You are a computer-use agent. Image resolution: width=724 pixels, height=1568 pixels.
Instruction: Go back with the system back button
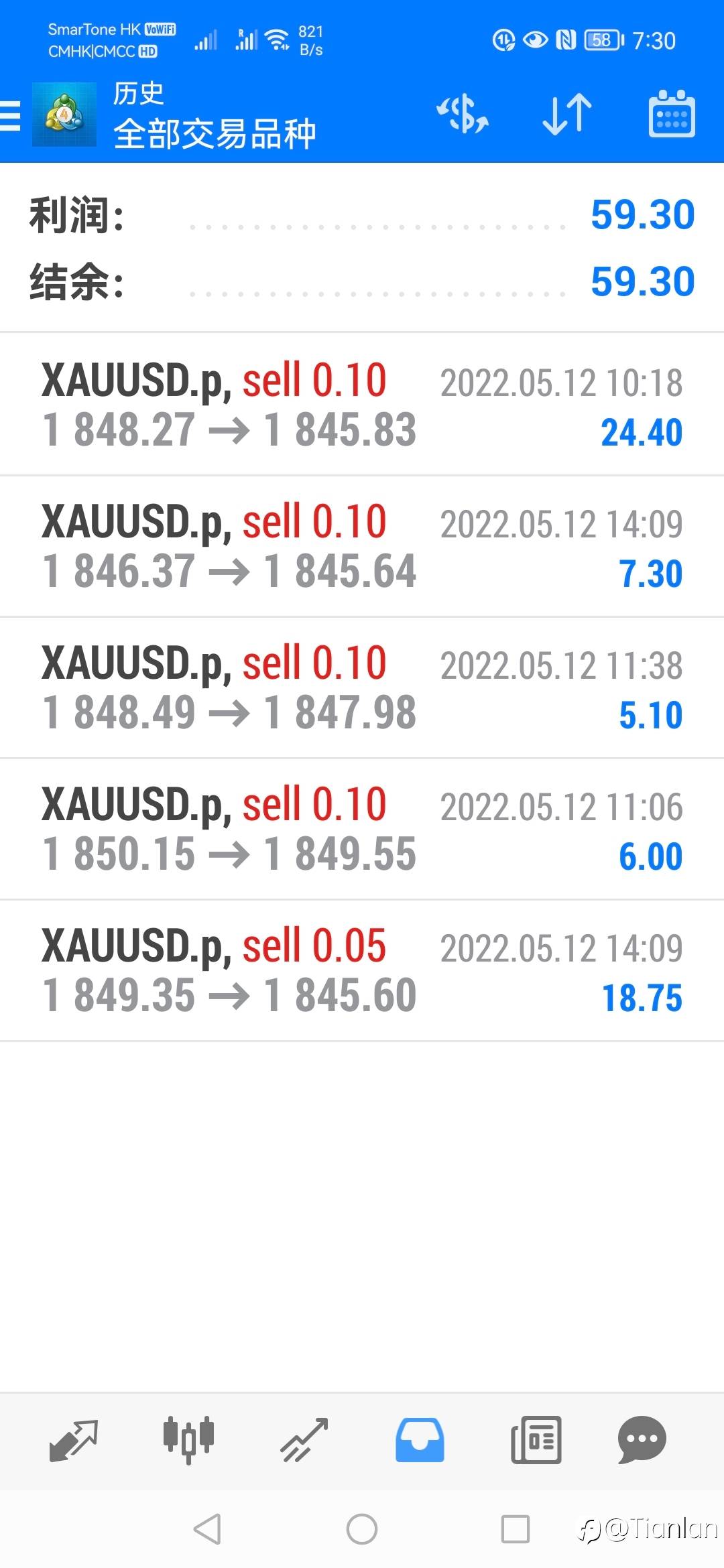tap(207, 1529)
